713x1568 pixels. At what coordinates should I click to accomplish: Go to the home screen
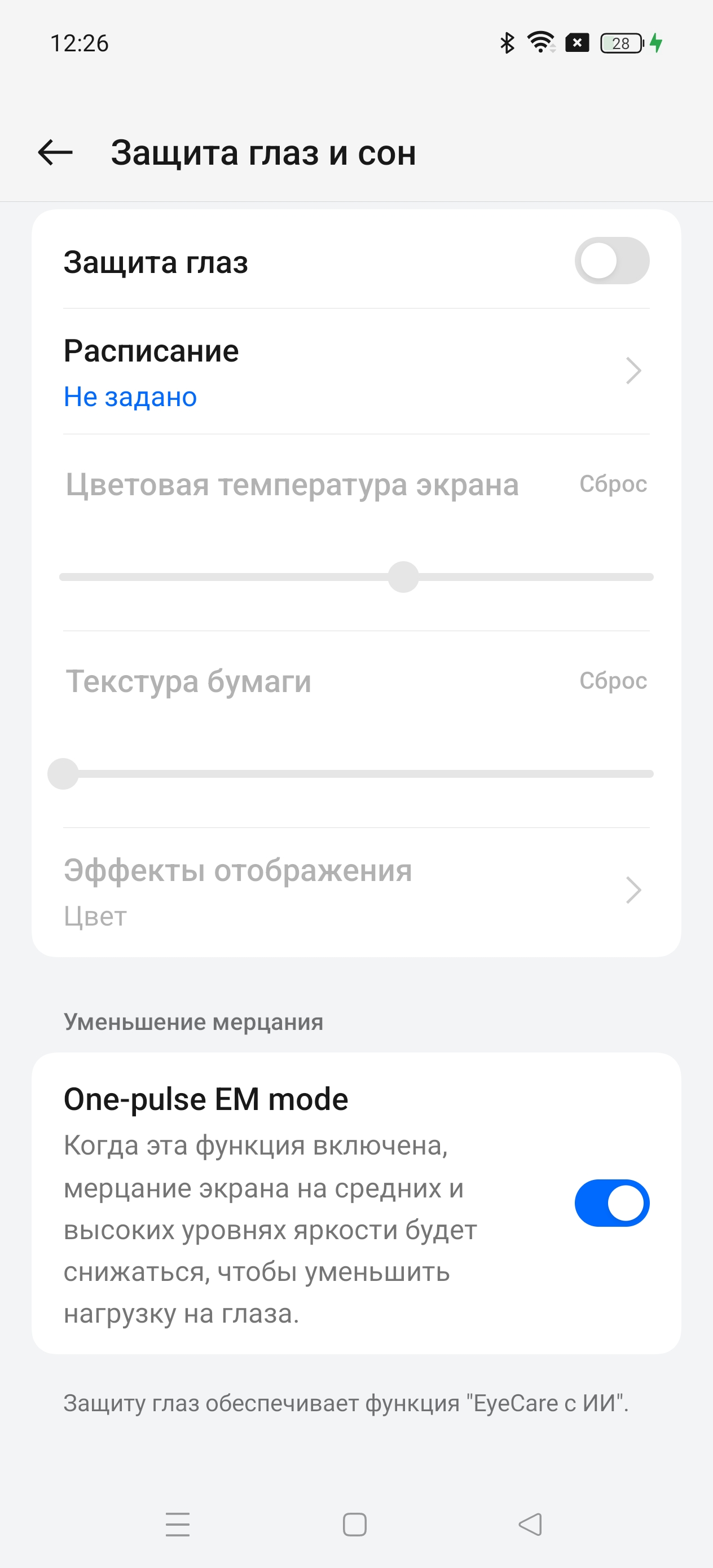(x=355, y=1524)
